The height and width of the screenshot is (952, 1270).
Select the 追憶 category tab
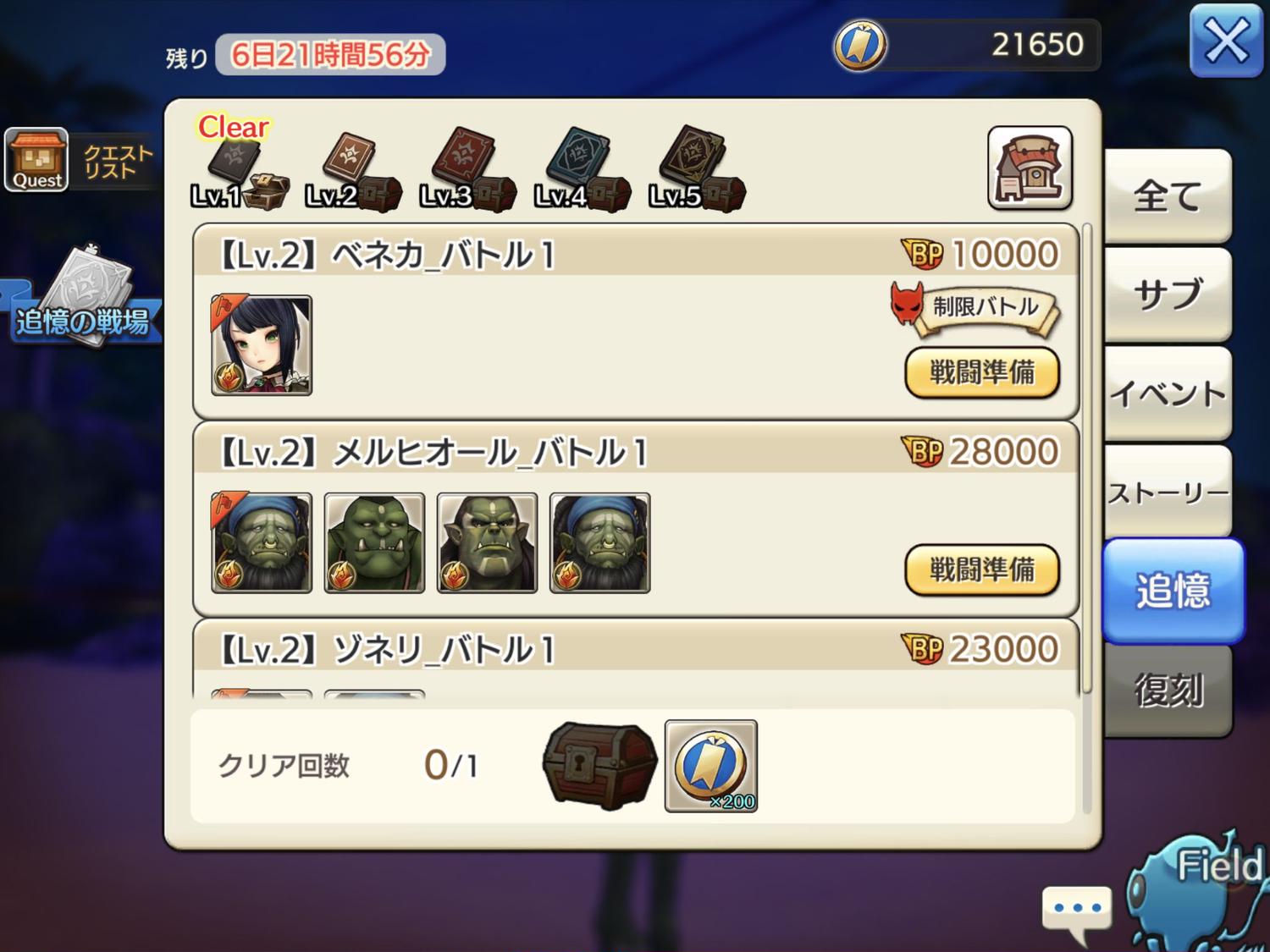pyautogui.click(x=1173, y=591)
